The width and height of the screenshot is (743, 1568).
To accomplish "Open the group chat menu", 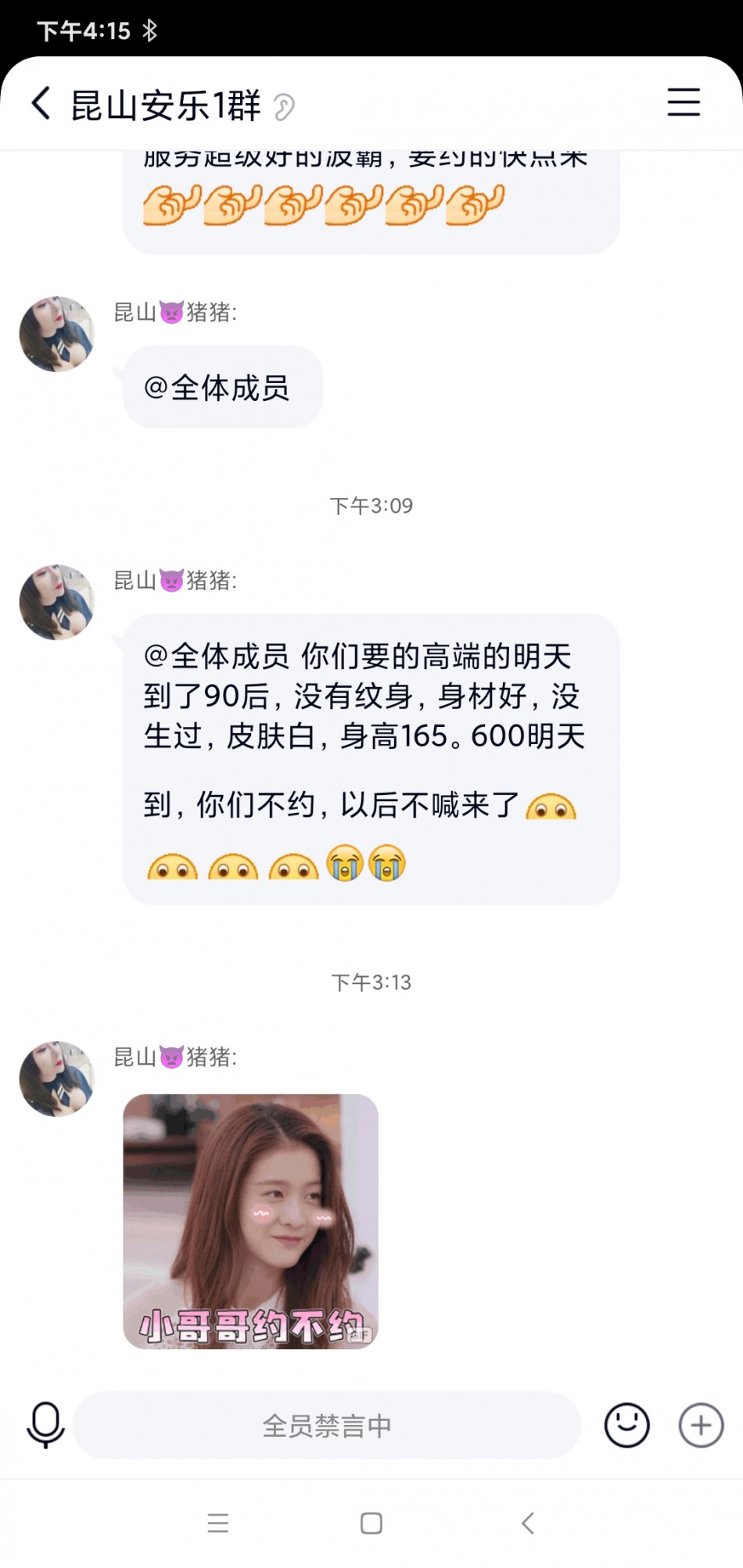I will [x=683, y=102].
